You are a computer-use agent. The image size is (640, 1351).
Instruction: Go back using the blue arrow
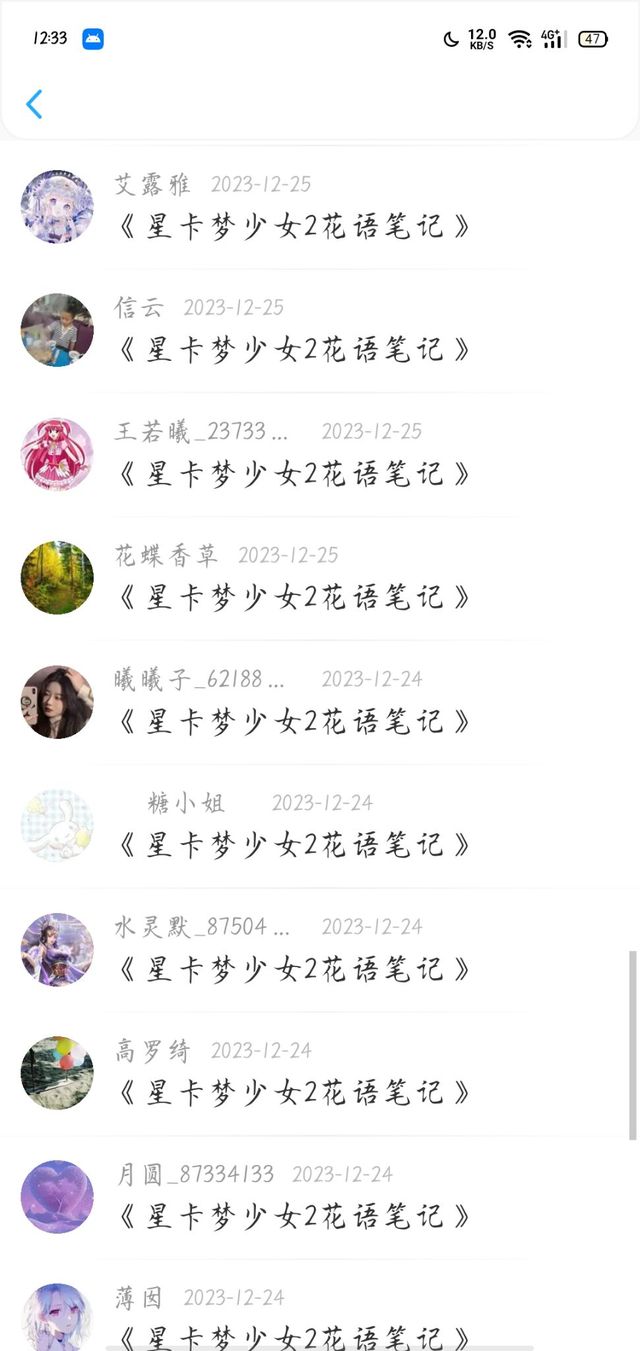click(x=34, y=104)
